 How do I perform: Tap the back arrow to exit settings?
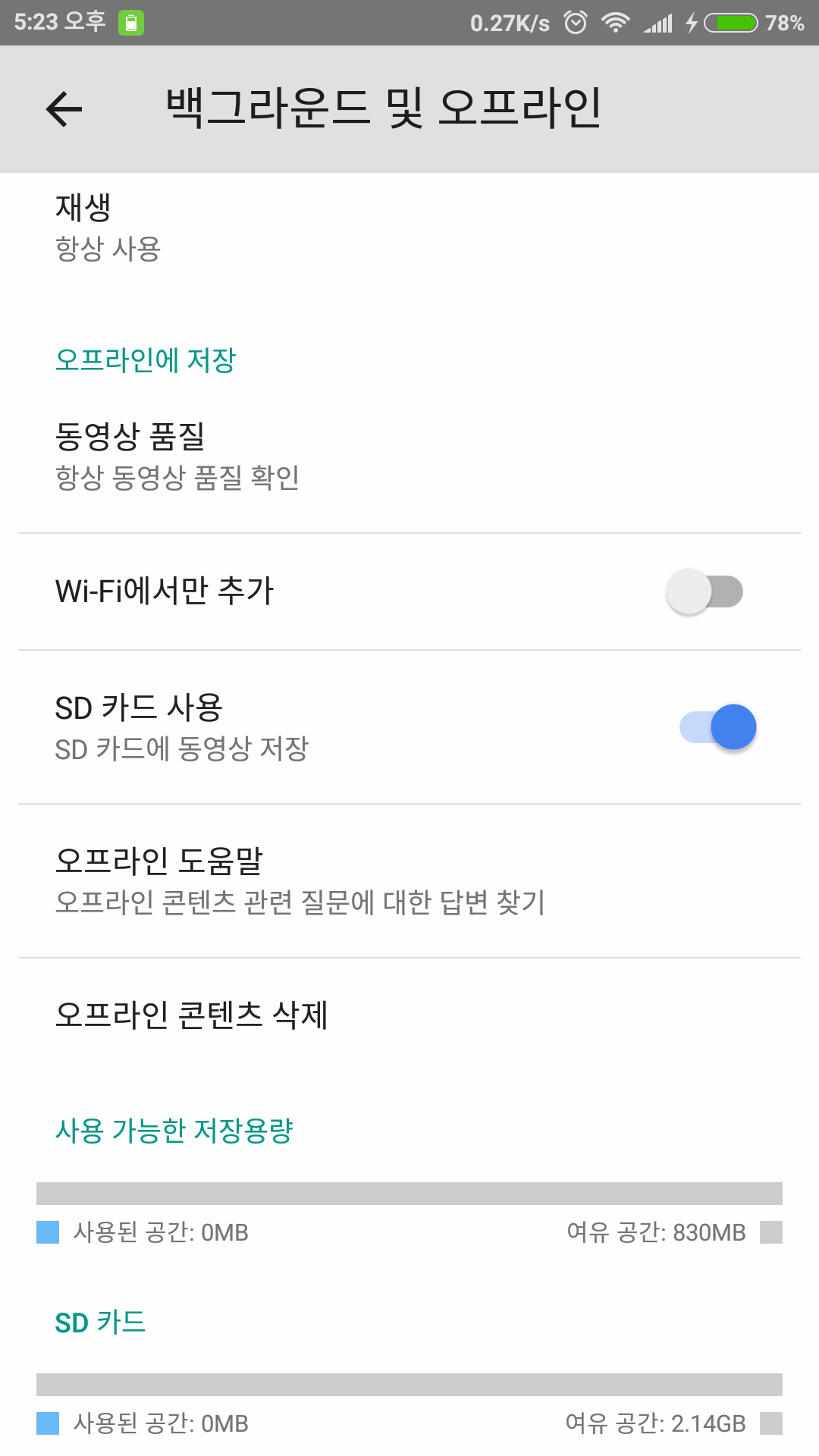64,108
